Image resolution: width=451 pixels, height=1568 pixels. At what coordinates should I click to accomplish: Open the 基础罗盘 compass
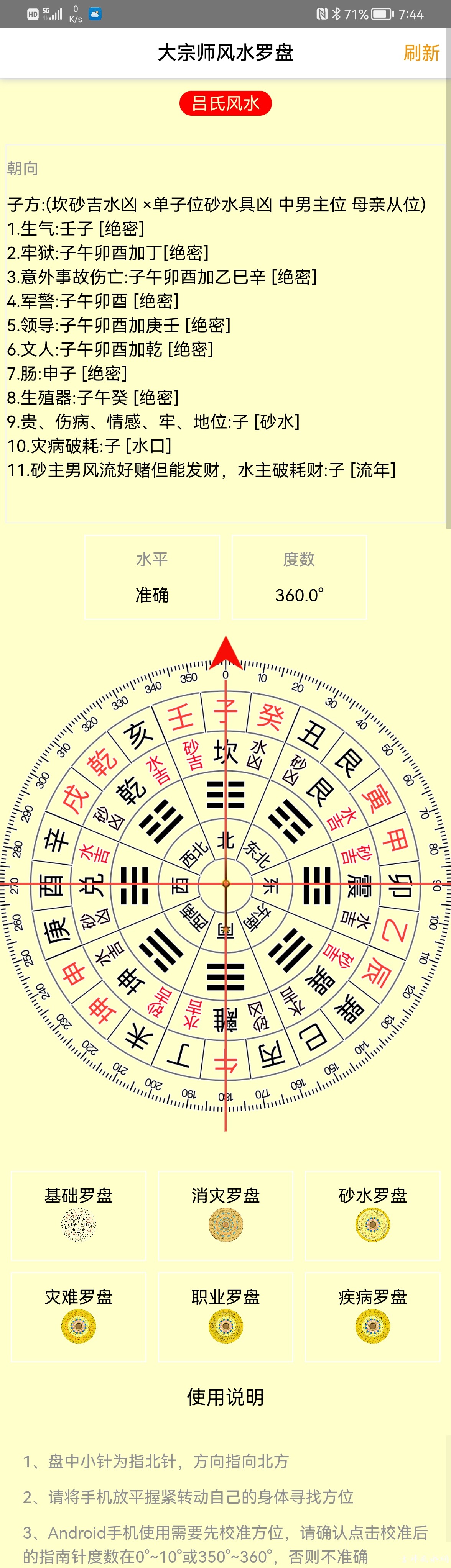pos(79,1214)
